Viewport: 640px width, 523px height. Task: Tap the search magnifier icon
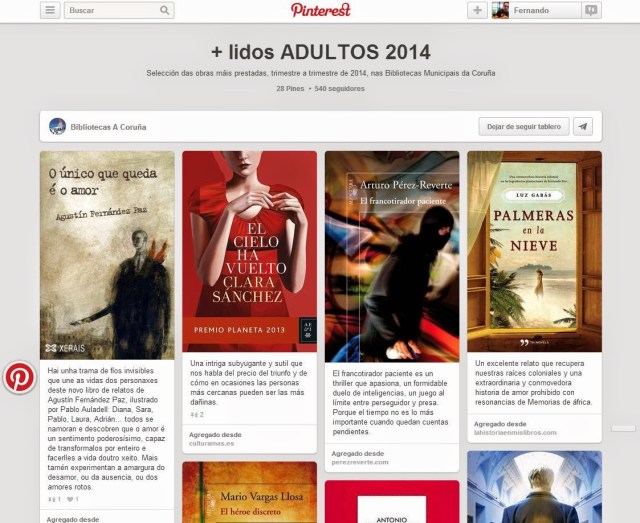[x=165, y=10]
